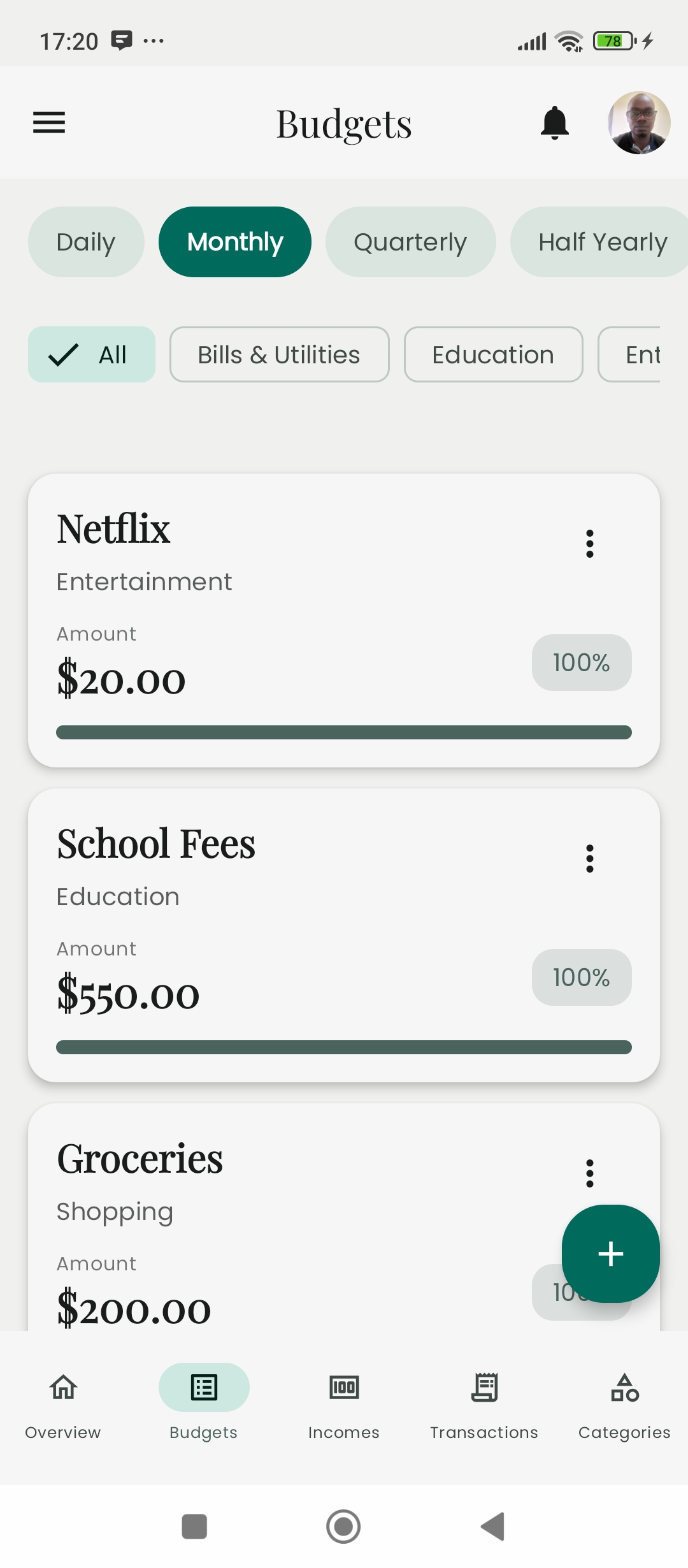Select the Bills & Utilities filter

click(278, 354)
